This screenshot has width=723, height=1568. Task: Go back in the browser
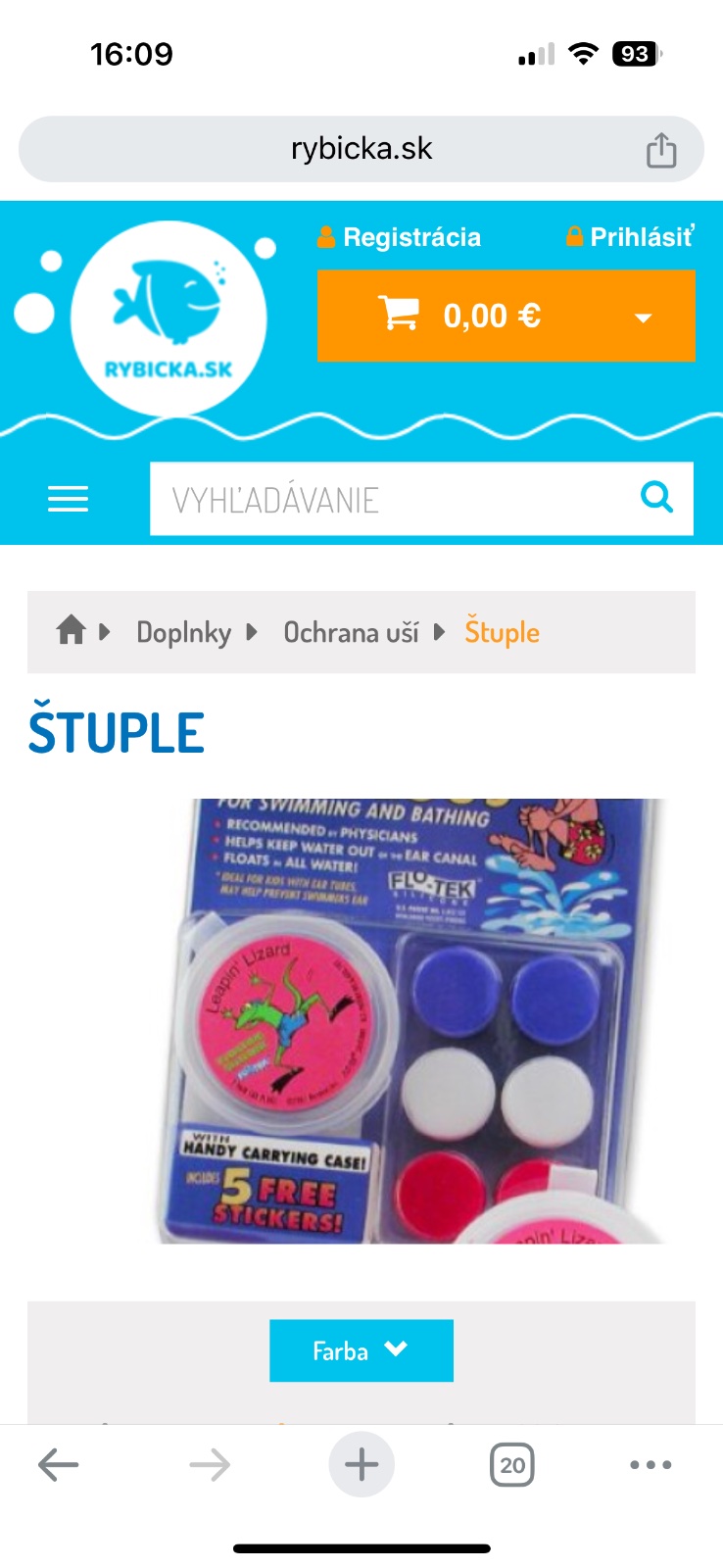click(58, 1465)
